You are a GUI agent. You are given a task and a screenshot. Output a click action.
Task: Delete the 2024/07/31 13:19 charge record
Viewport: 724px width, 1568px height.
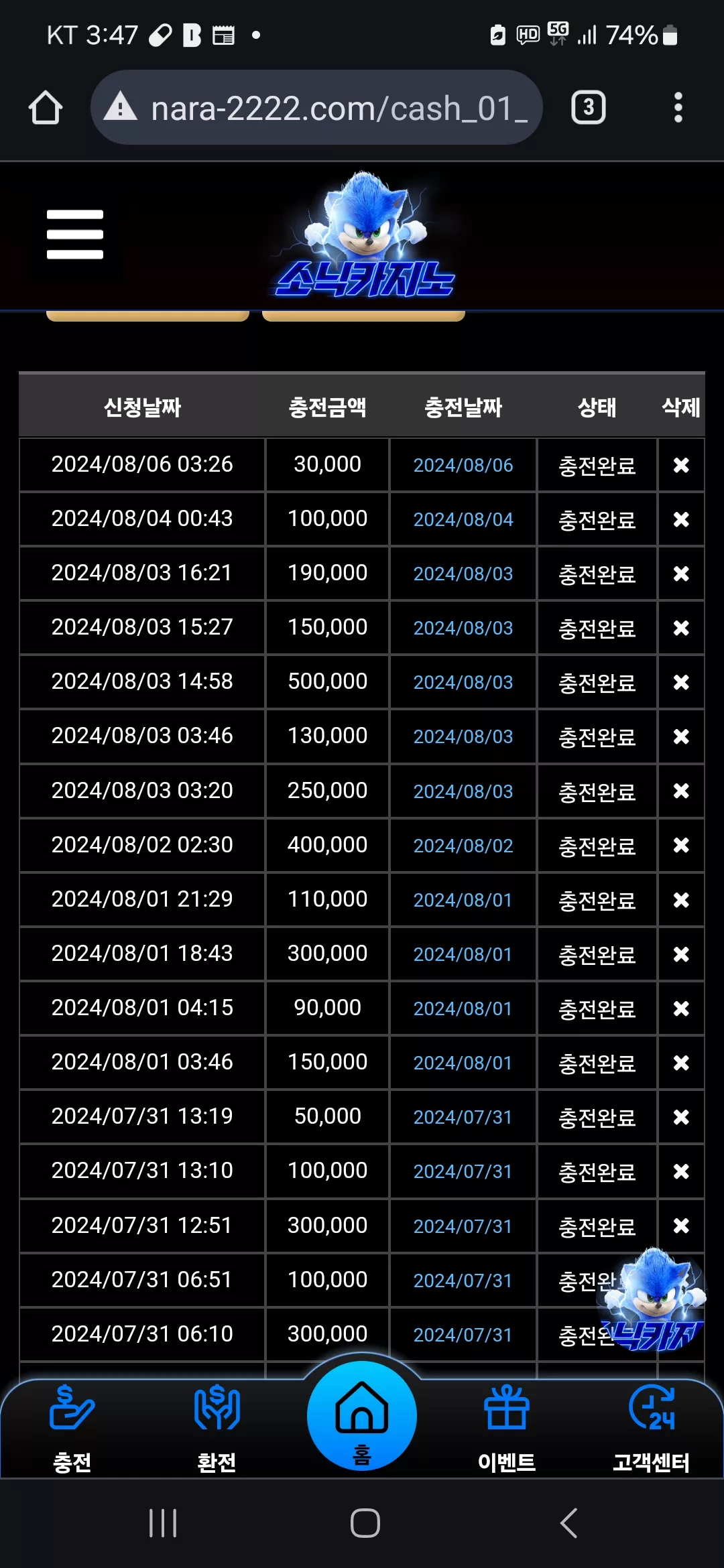681,1117
